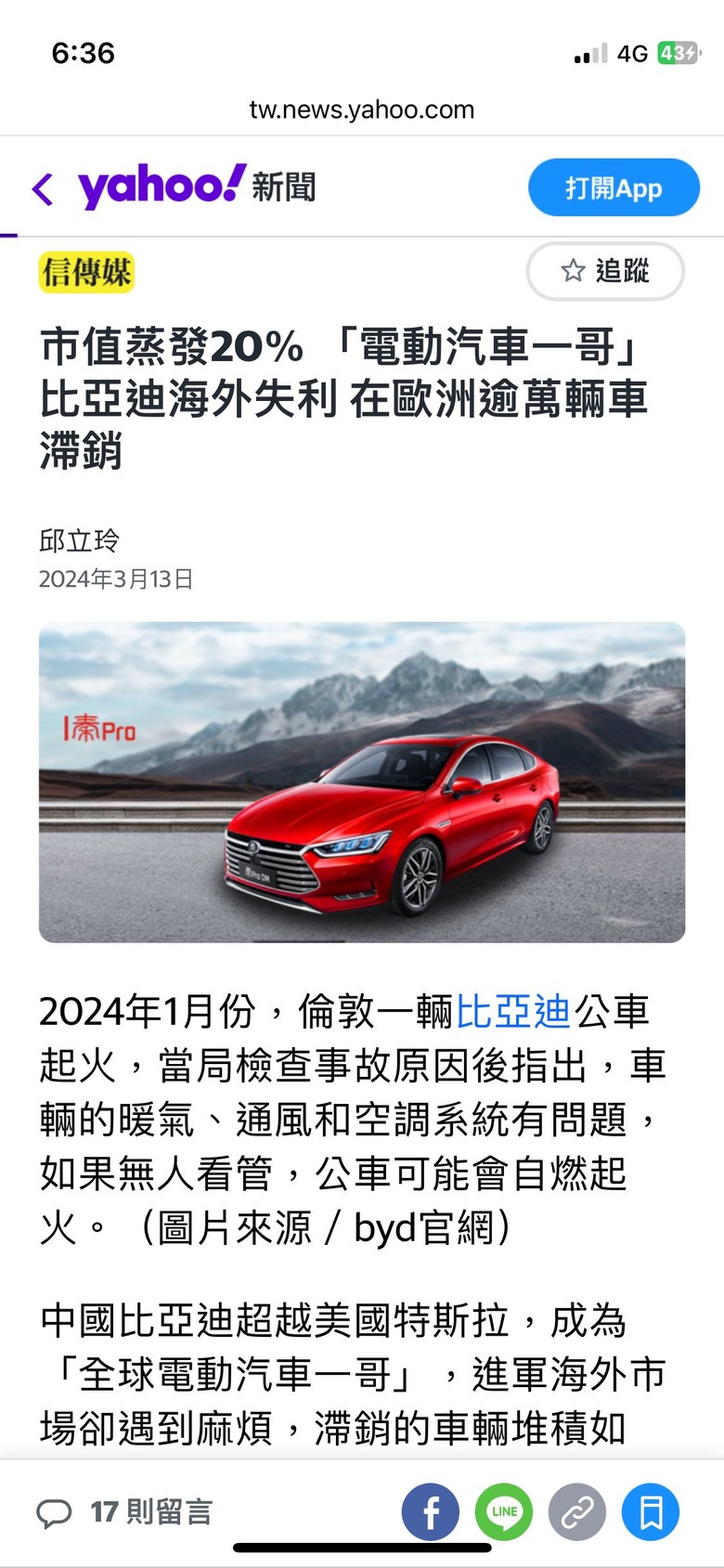Image resolution: width=724 pixels, height=1568 pixels.
Task: Share the article via LINE
Action: pyautogui.click(x=504, y=1511)
